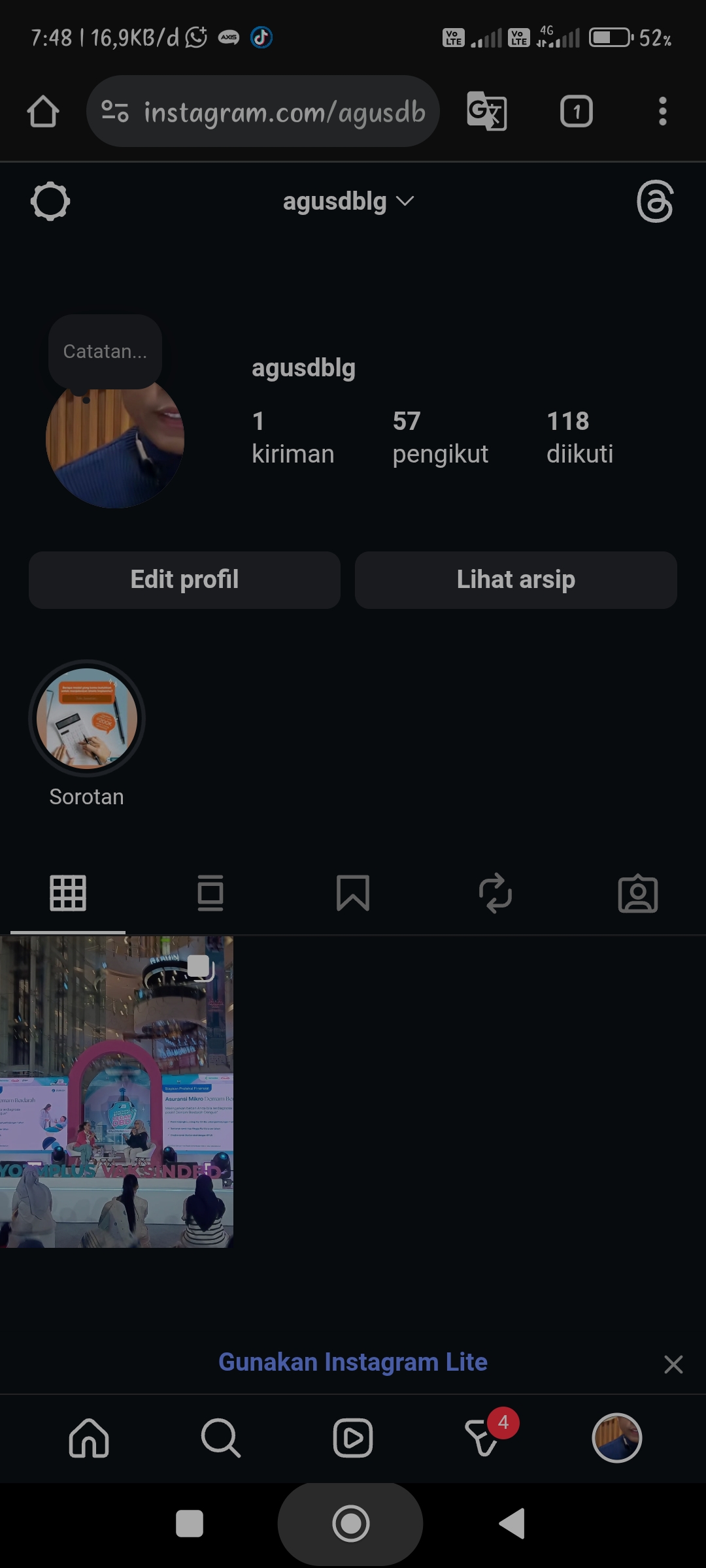Switch to the feed list view tab
This screenshot has height=1568, width=706.
[x=210, y=893]
